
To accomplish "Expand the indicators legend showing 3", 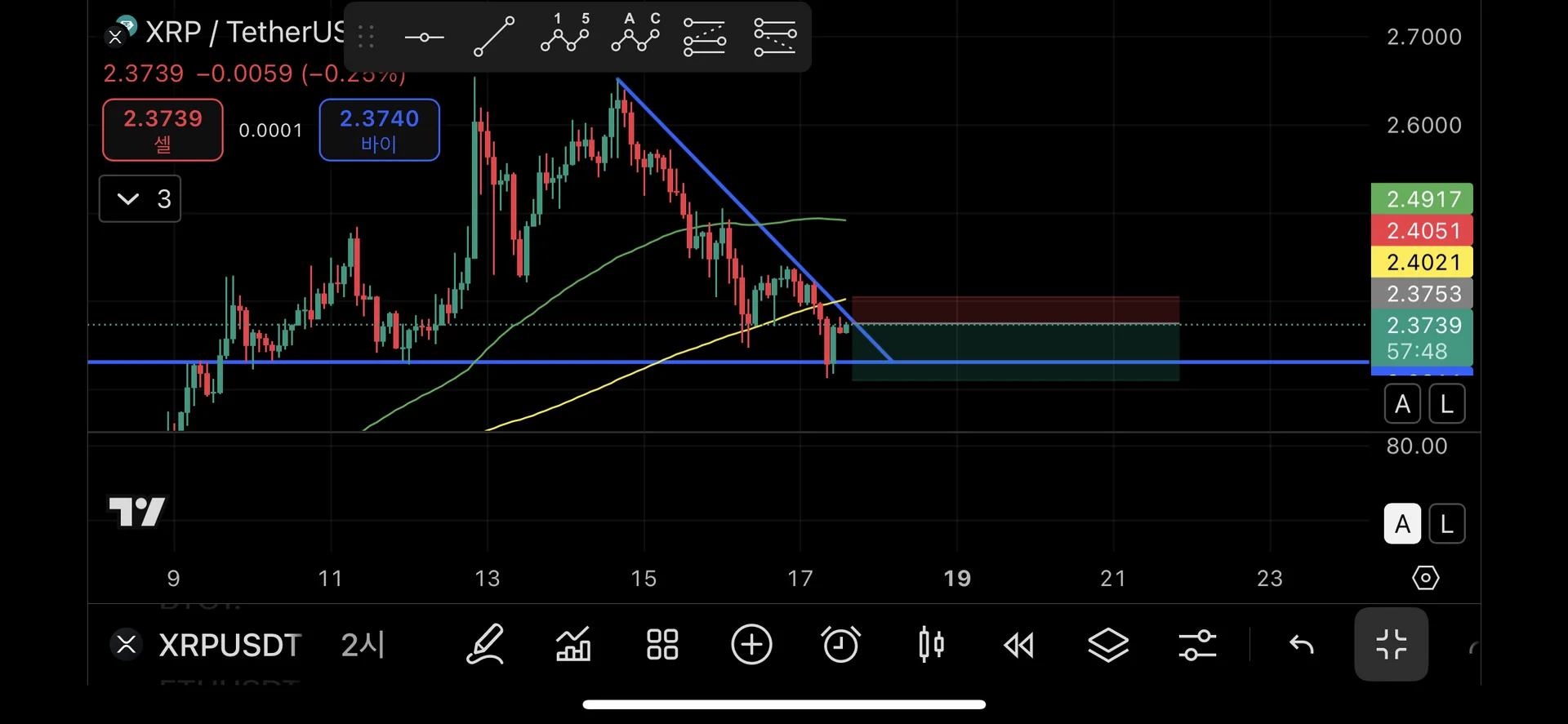I will [x=140, y=198].
